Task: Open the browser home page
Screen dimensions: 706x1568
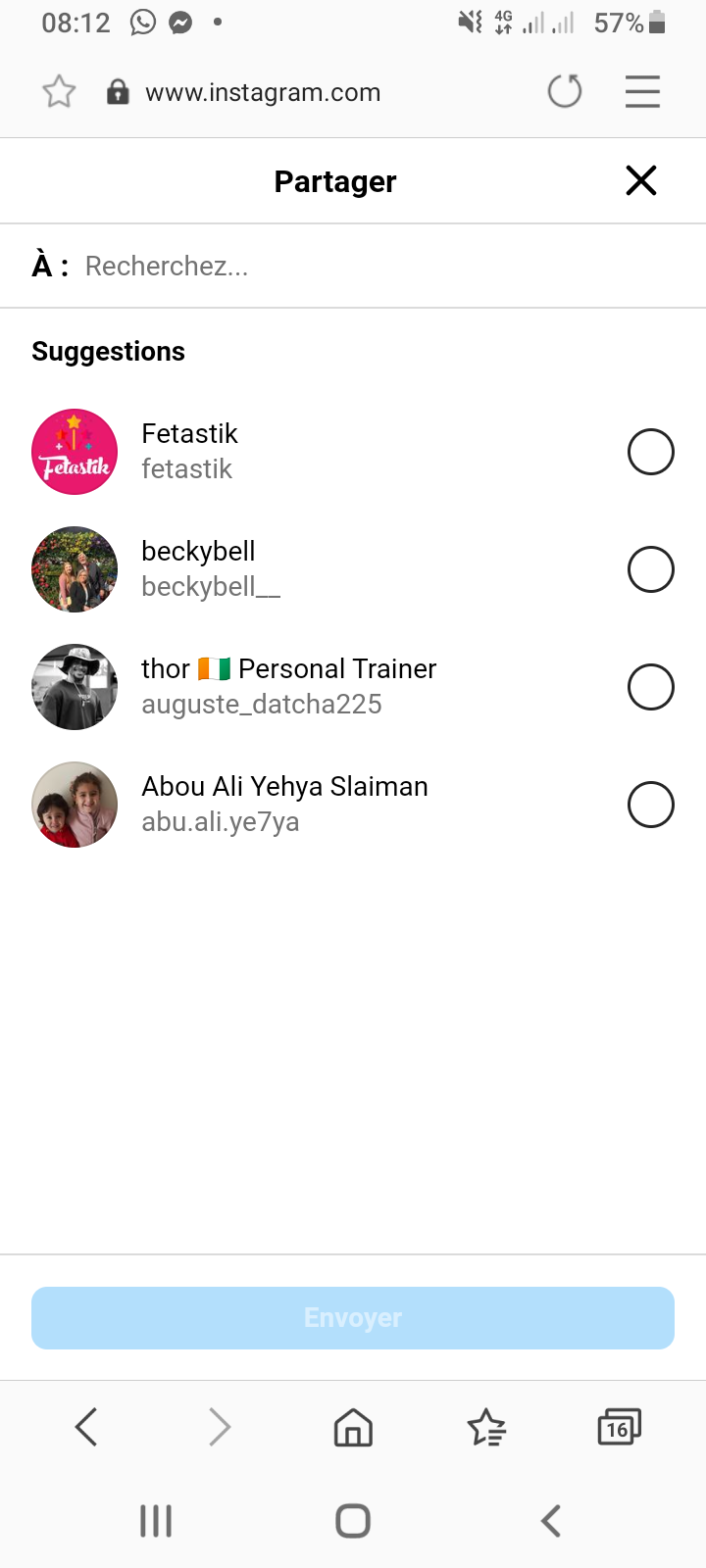Action: (353, 1427)
